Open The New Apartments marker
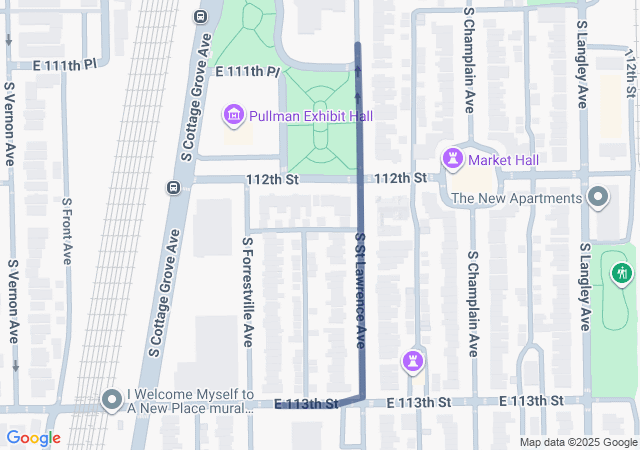 coord(599,197)
